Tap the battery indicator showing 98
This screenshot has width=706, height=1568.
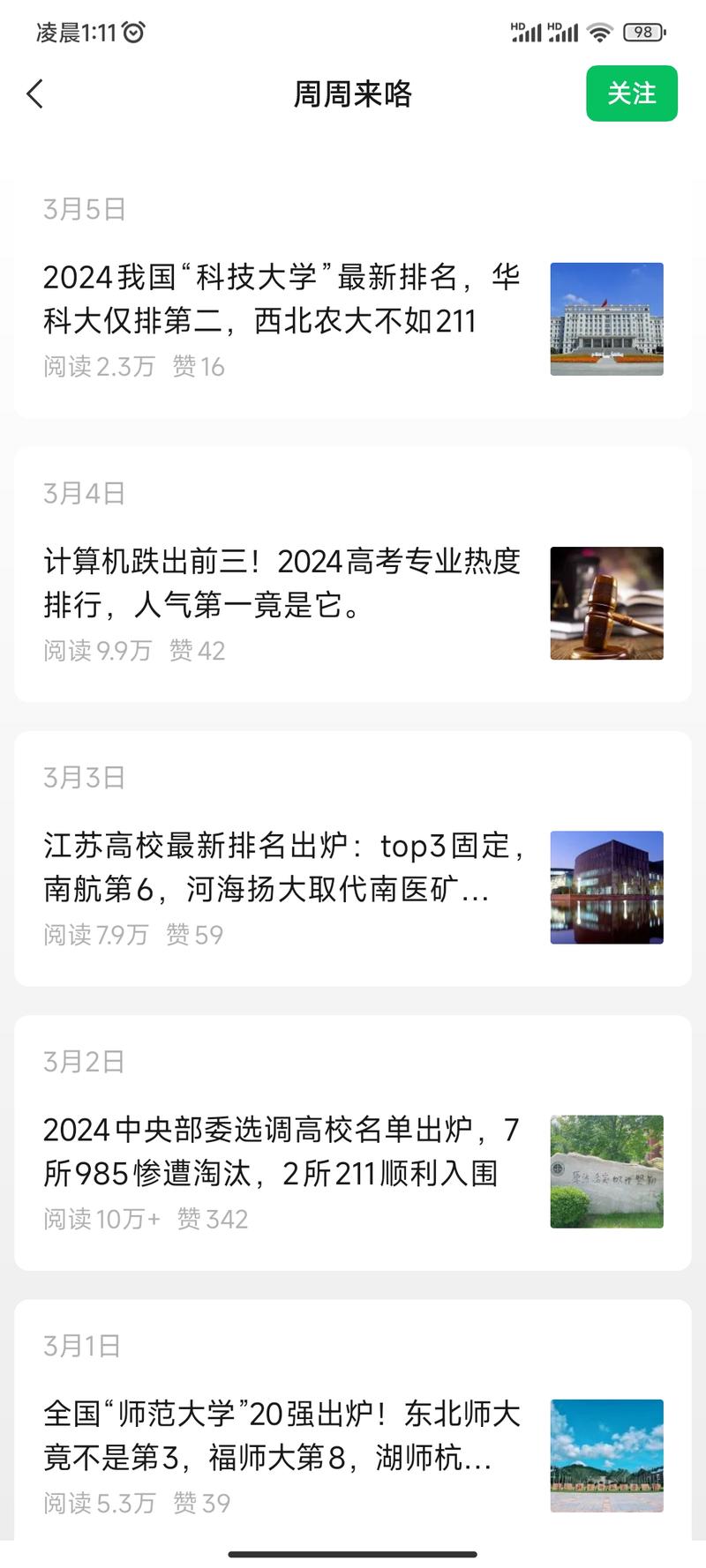(x=643, y=31)
